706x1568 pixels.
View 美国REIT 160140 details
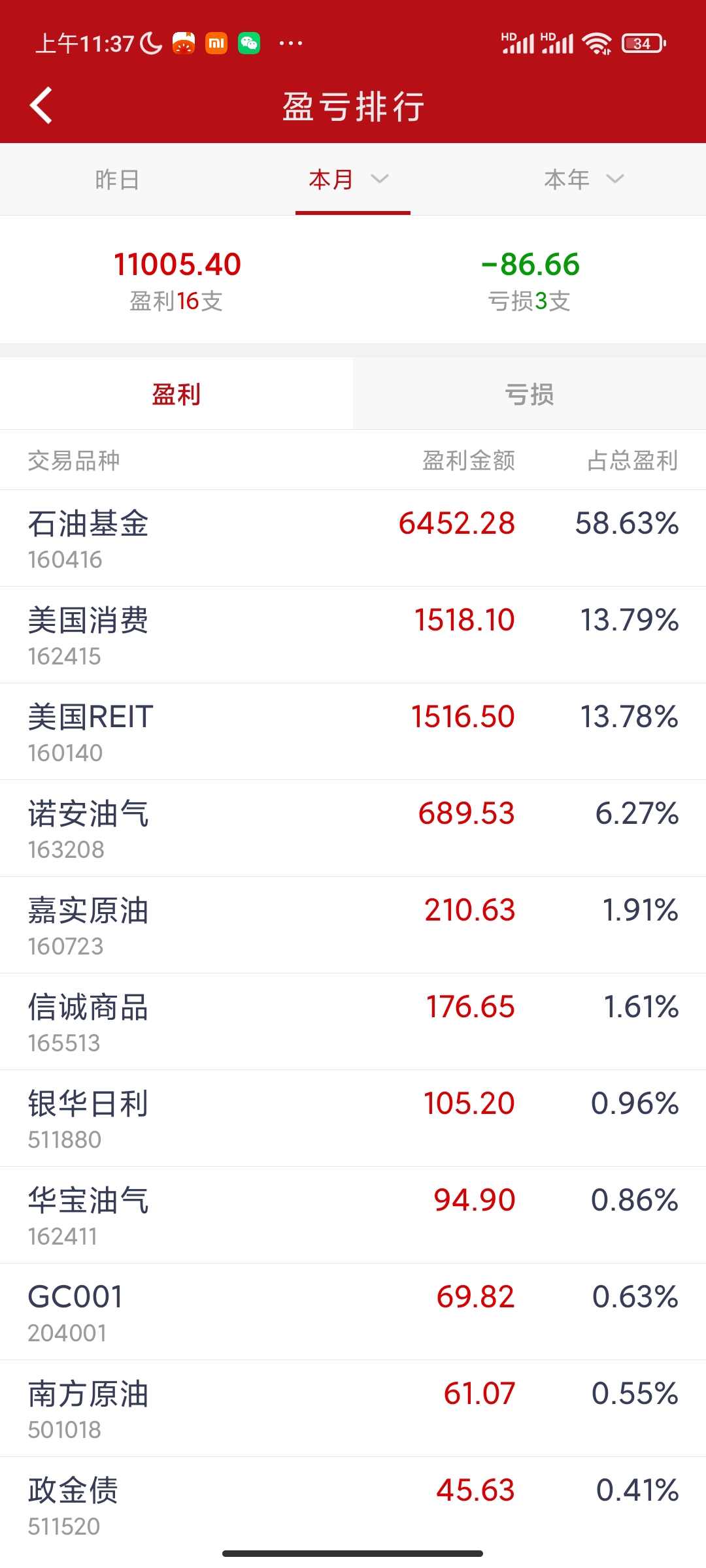pos(353,732)
